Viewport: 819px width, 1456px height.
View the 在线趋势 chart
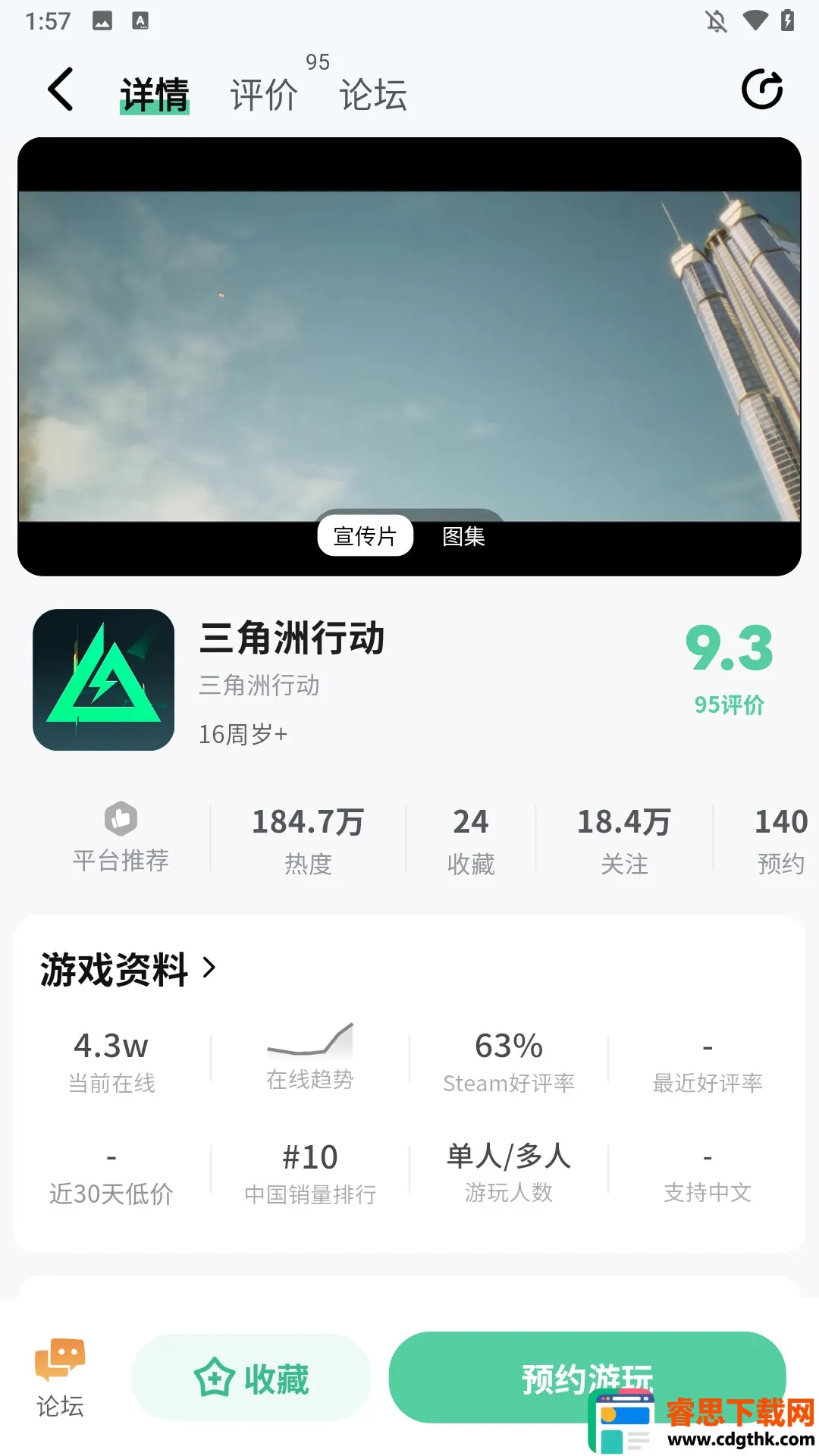click(x=309, y=1056)
